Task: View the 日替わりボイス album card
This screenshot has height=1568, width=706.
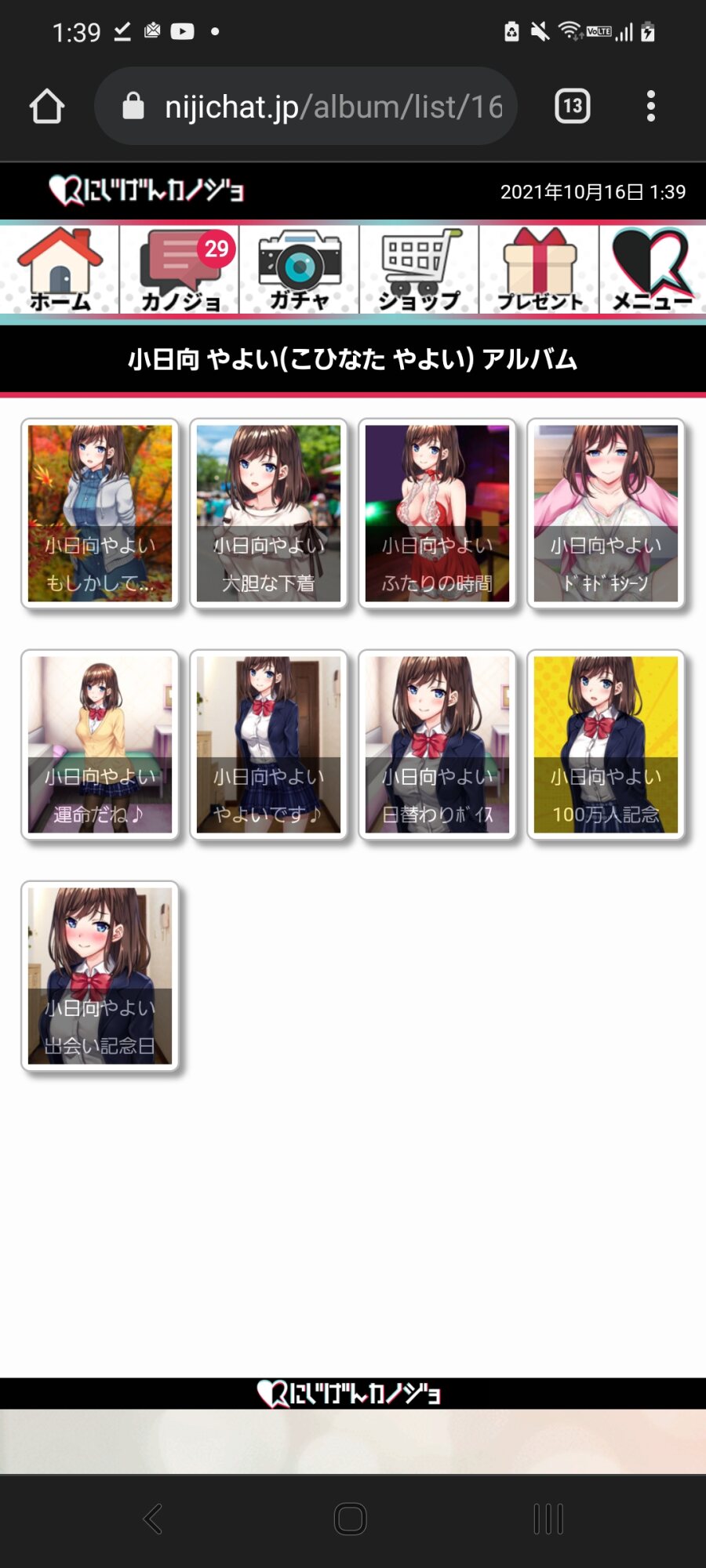Action: 437,745
